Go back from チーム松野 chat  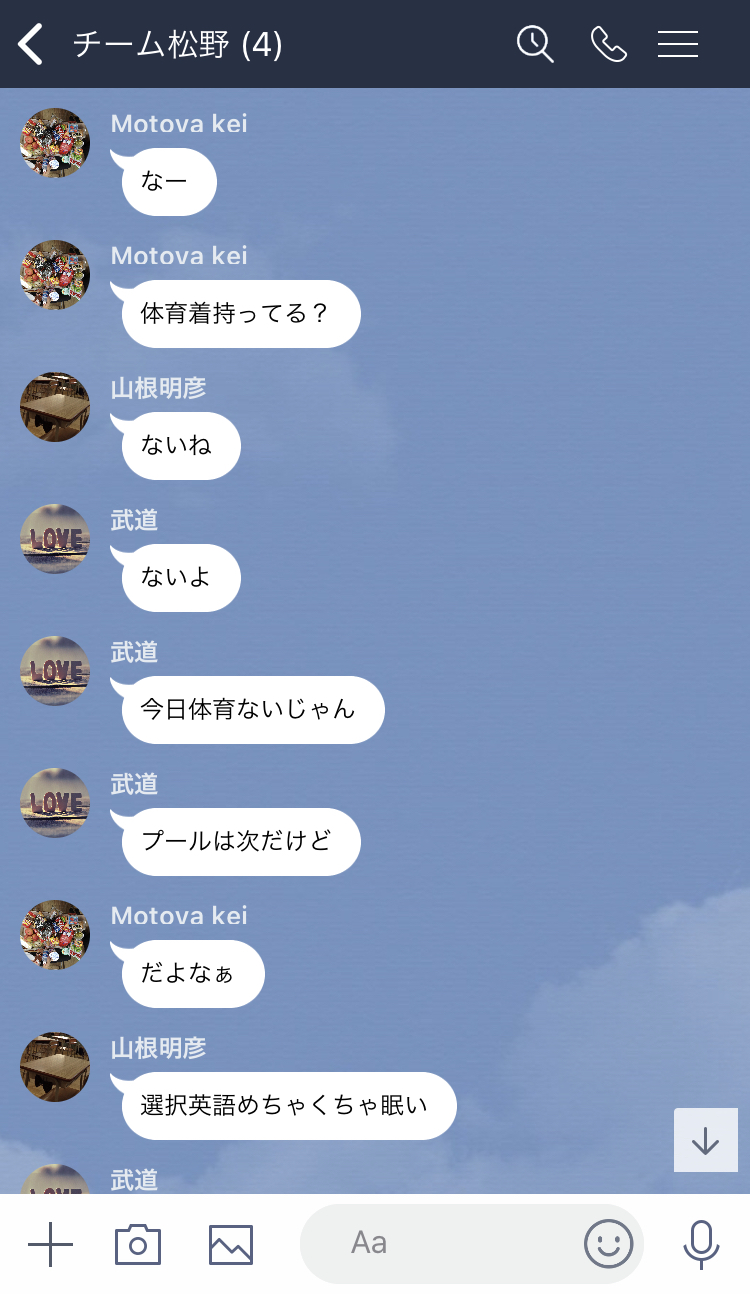32,45
